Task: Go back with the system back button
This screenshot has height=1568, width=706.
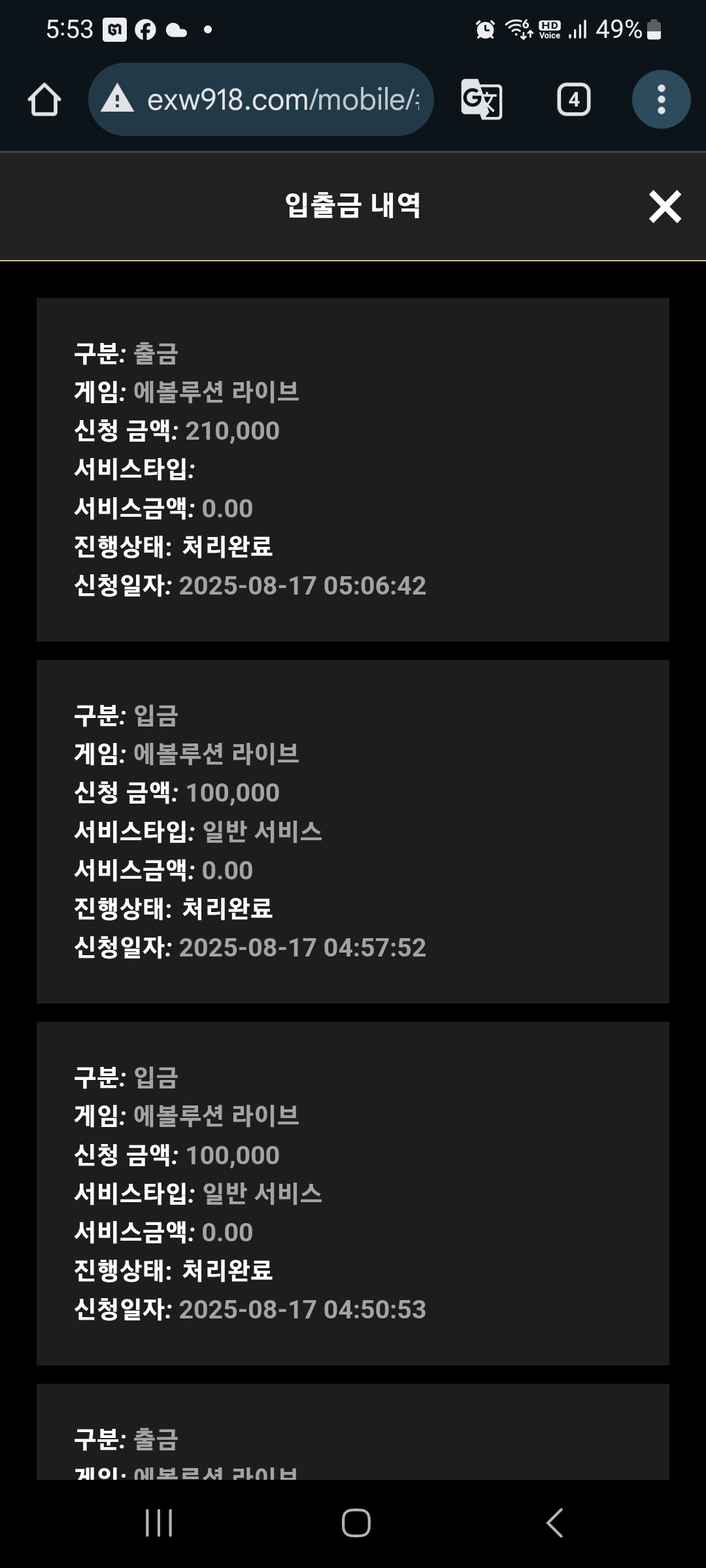Action: coord(554,1523)
